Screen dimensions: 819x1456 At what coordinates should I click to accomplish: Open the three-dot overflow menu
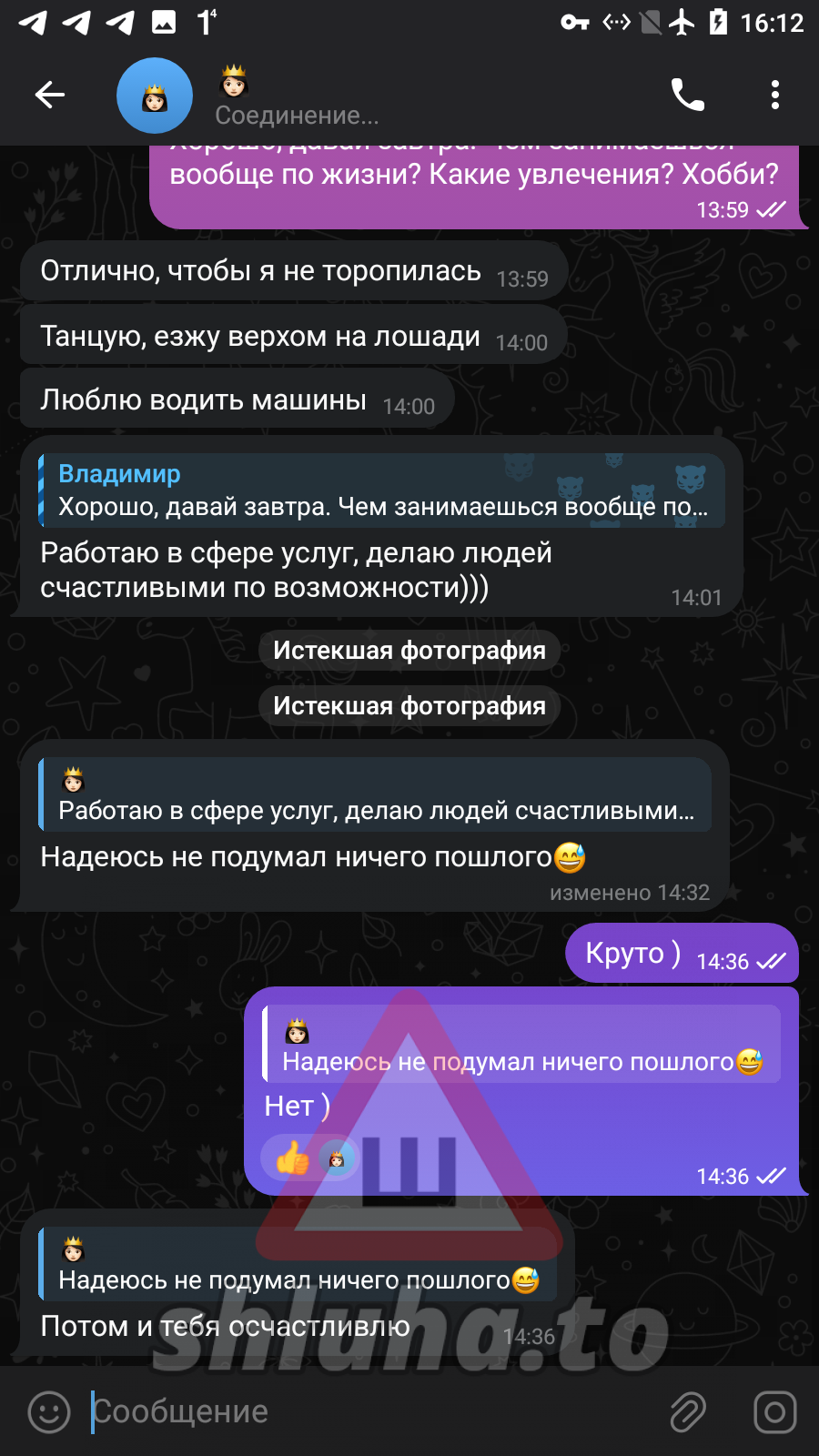(x=774, y=95)
